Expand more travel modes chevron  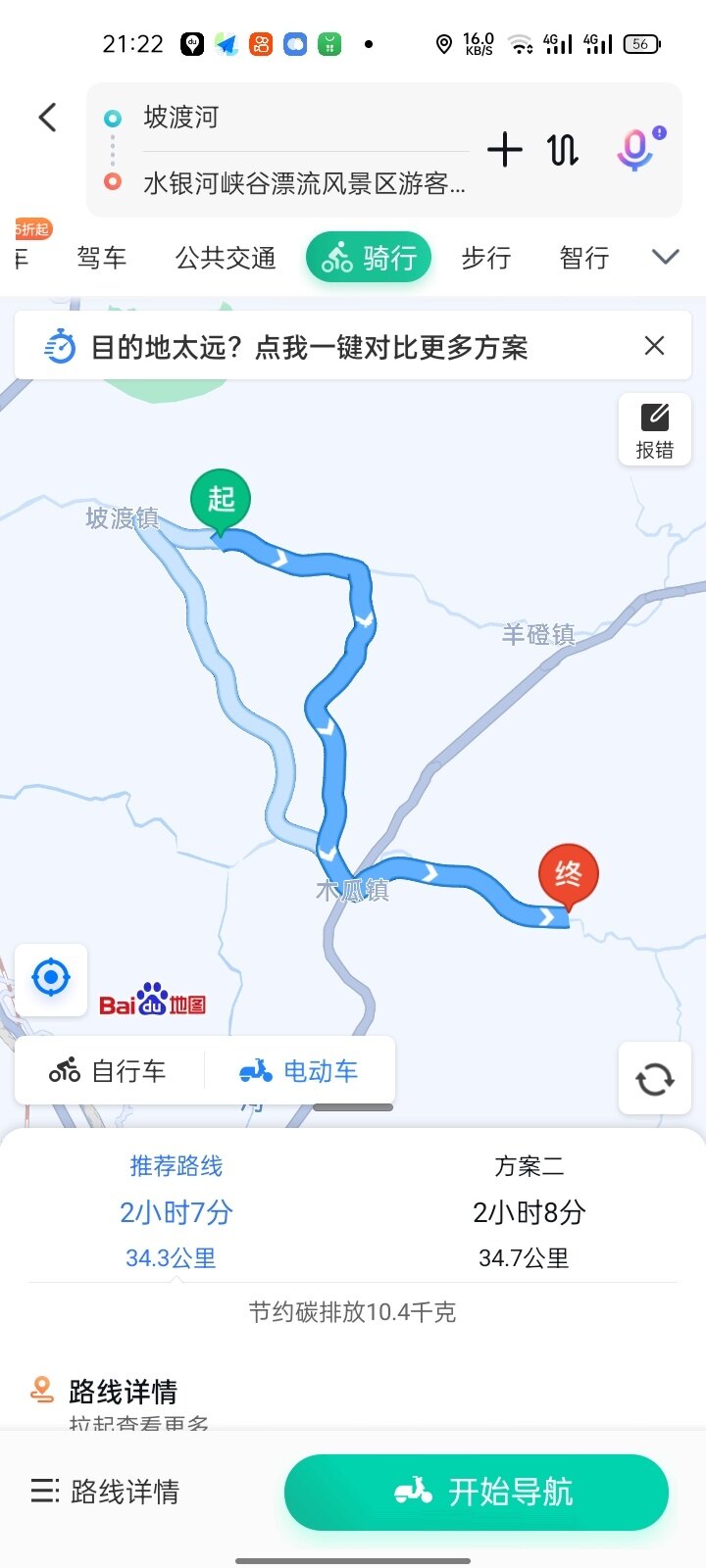pos(665,257)
